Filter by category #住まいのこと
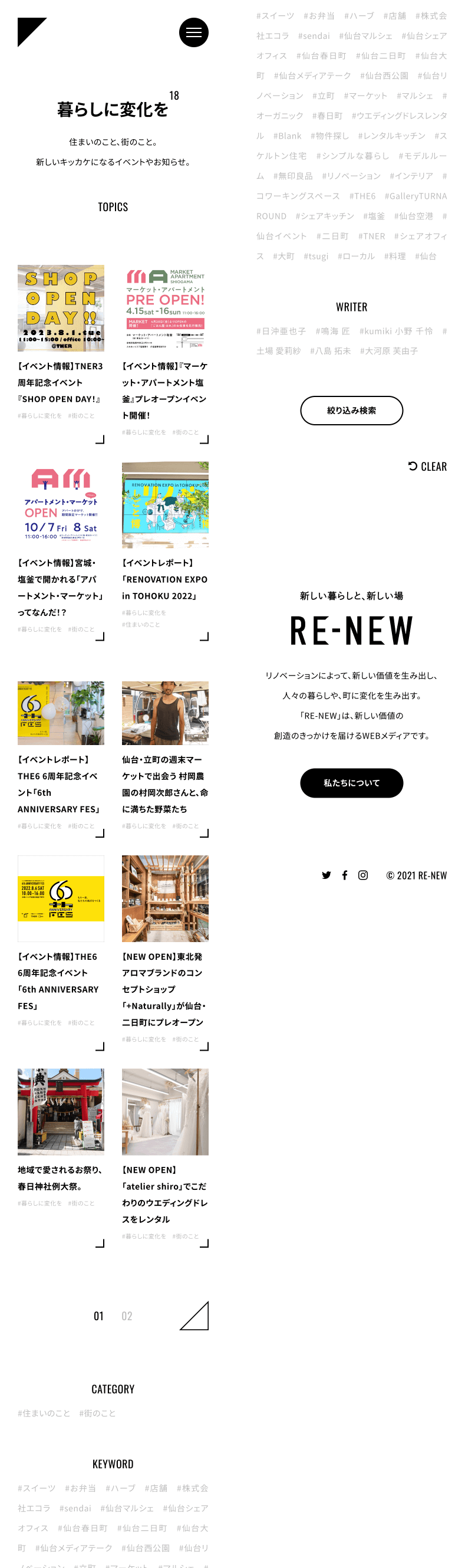This screenshot has height=1568, width=465. (x=44, y=1413)
